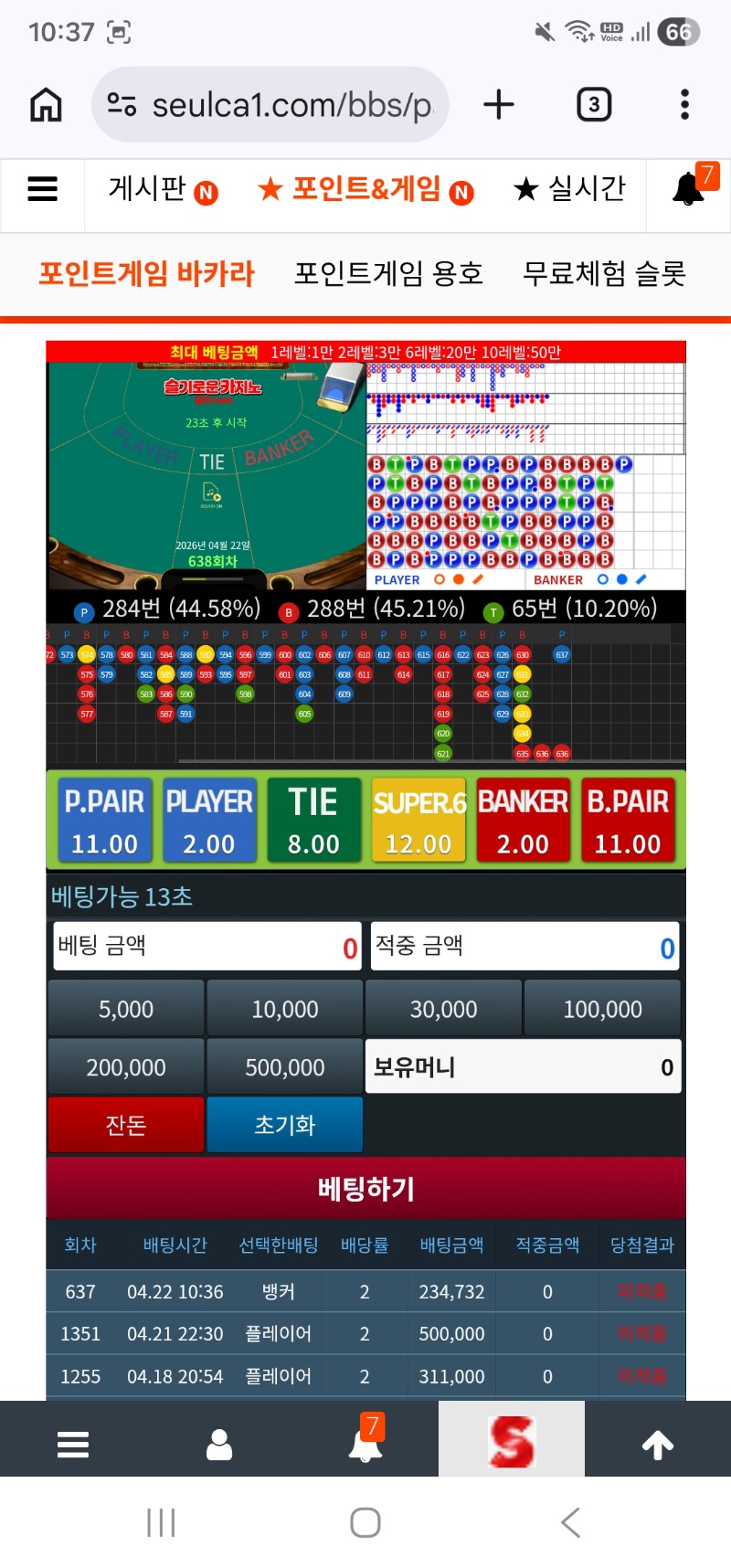
Task: Switch to 무료체험 슬롯 tab
Action: pyautogui.click(x=604, y=273)
